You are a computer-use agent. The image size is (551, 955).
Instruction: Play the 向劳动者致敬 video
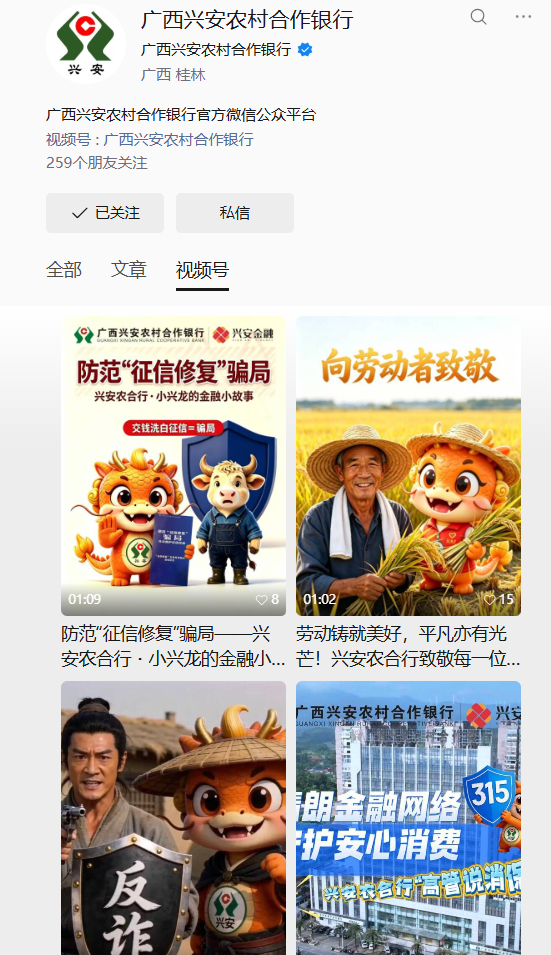pos(409,466)
